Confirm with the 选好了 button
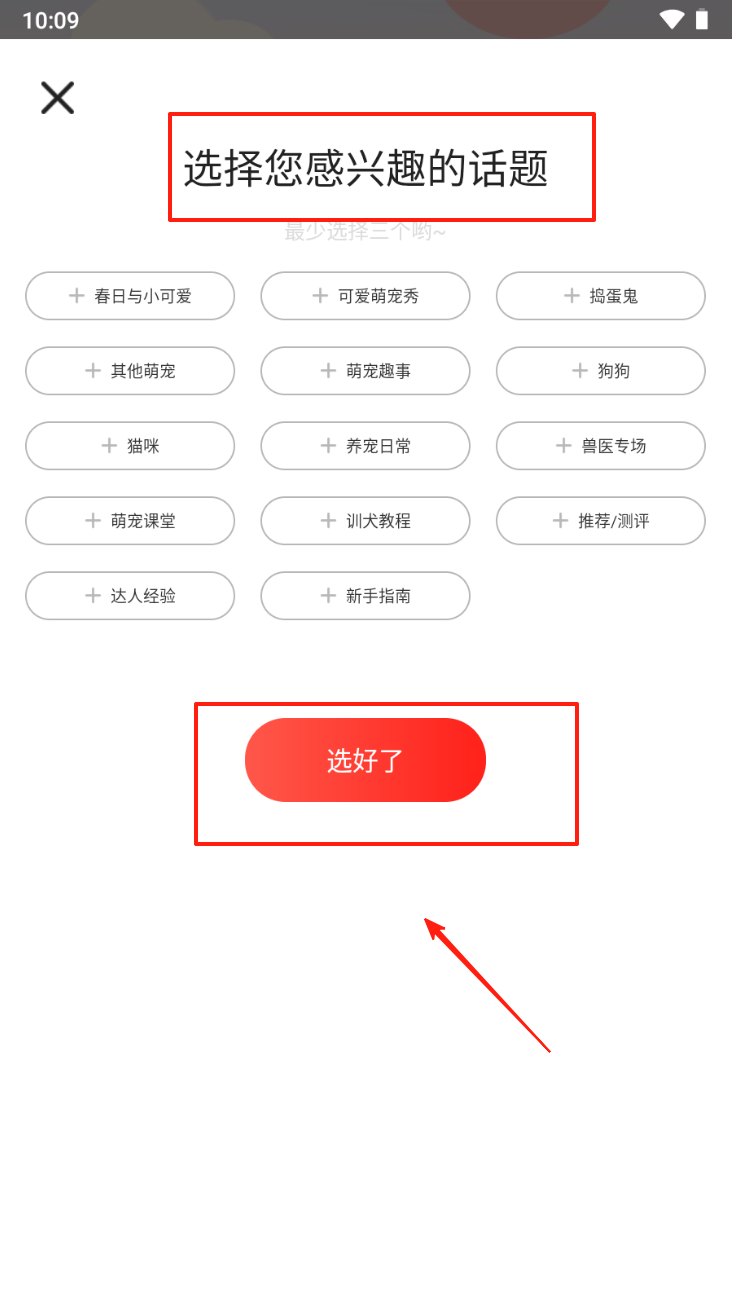This screenshot has height=1304, width=732. [365, 760]
